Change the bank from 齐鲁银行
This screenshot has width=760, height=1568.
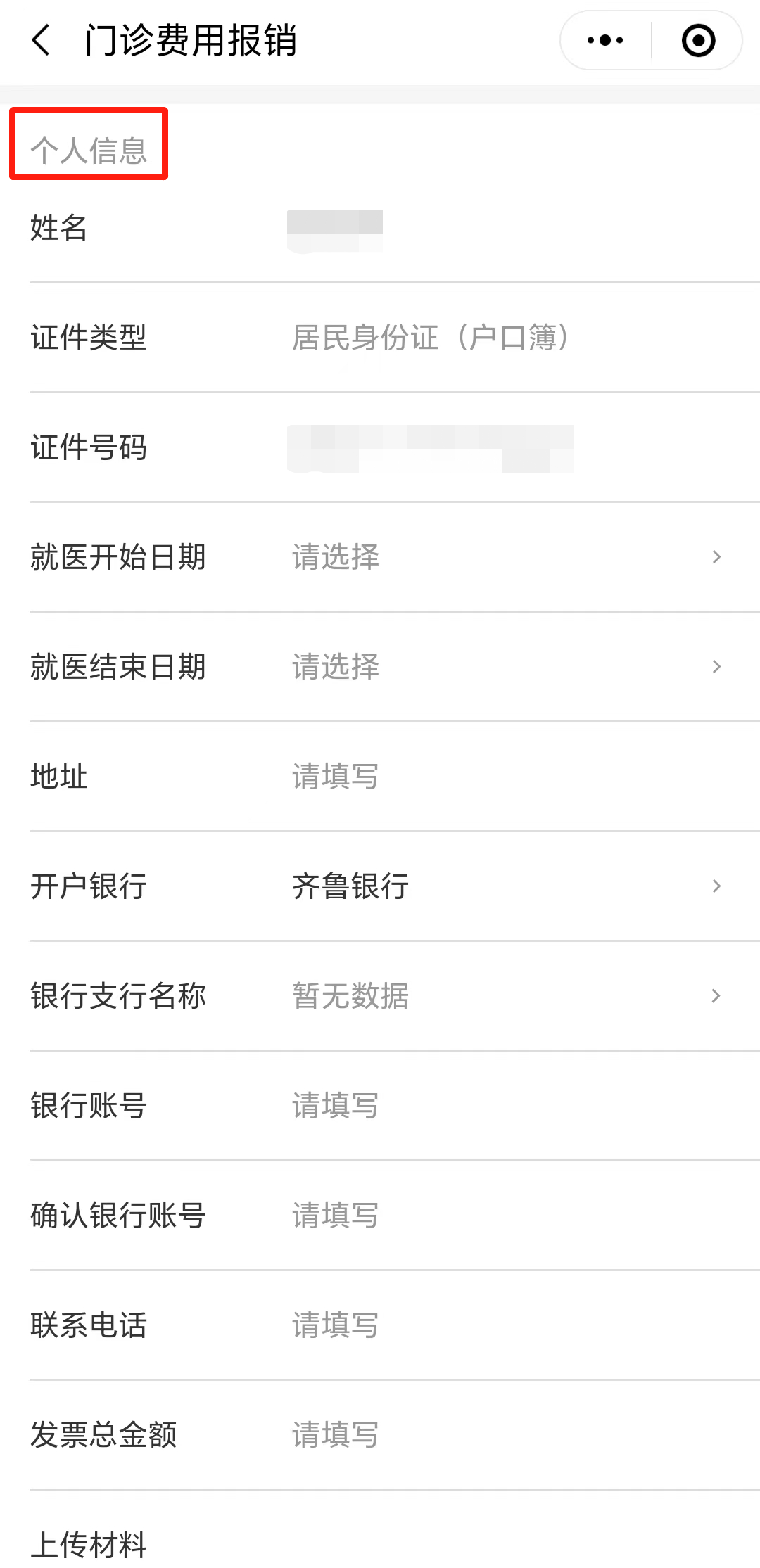[350, 886]
